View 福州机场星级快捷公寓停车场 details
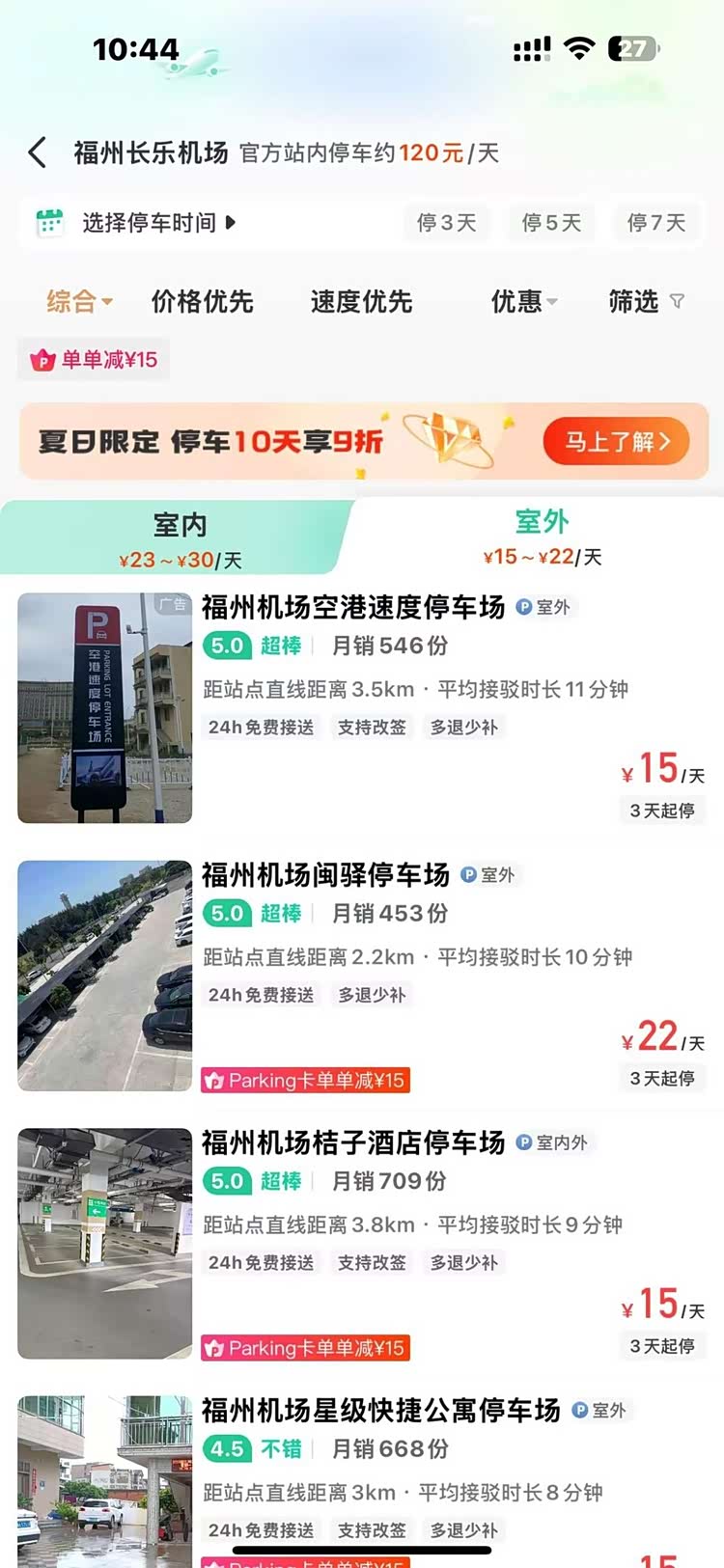The width and height of the screenshot is (724, 1568). coord(380,1411)
